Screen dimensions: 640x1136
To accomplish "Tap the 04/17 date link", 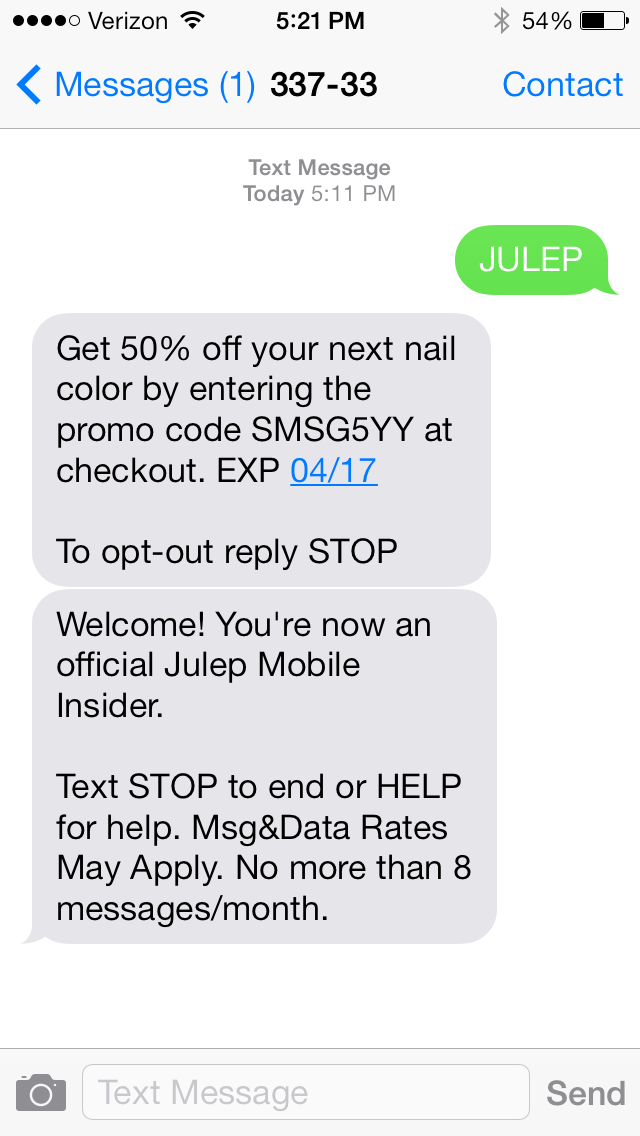I will (333, 471).
